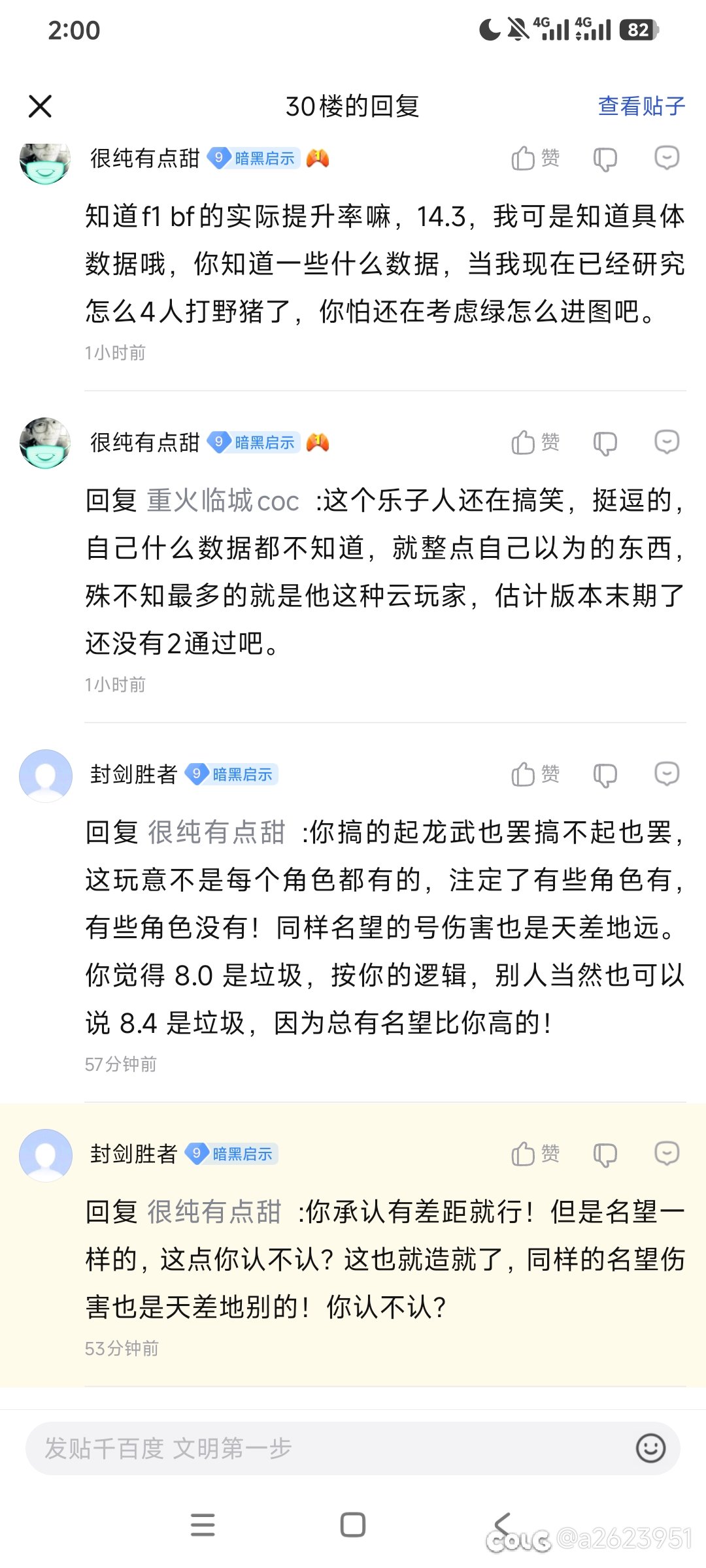Reply to the comment starting with 知道f1 bf
This screenshot has width=706, height=1568.
click(667, 158)
